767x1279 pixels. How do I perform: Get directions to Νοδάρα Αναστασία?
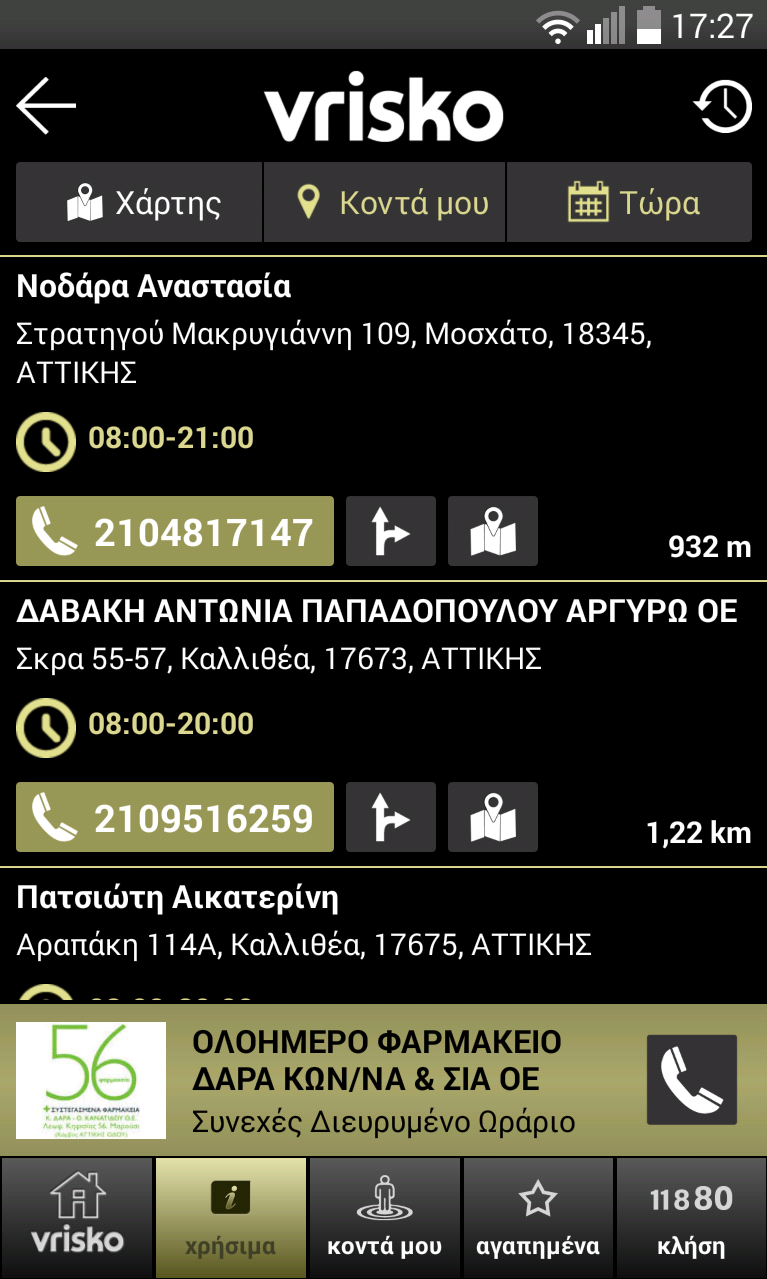pyautogui.click(x=391, y=532)
